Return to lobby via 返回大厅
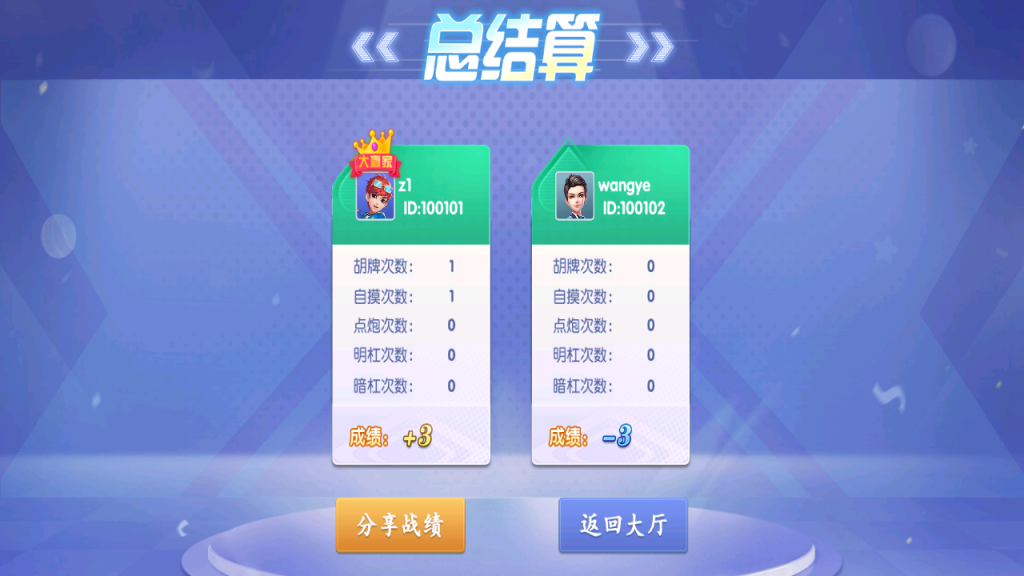The image size is (1024, 576). click(623, 525)
